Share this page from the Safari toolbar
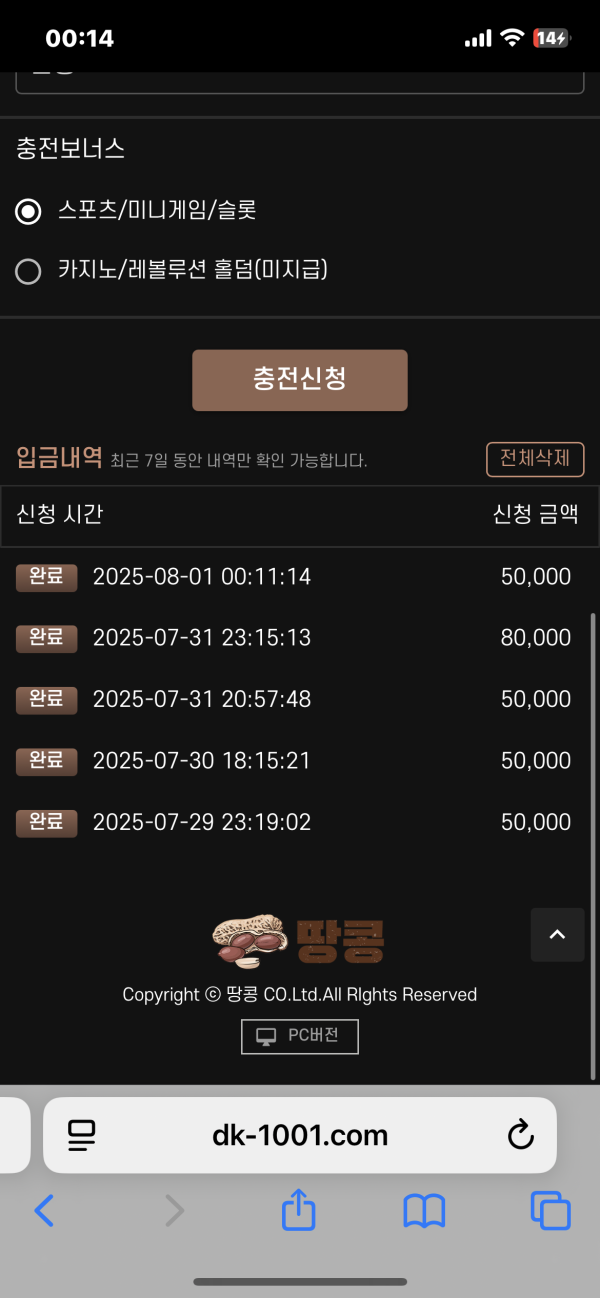 [x=298, y=1210]
